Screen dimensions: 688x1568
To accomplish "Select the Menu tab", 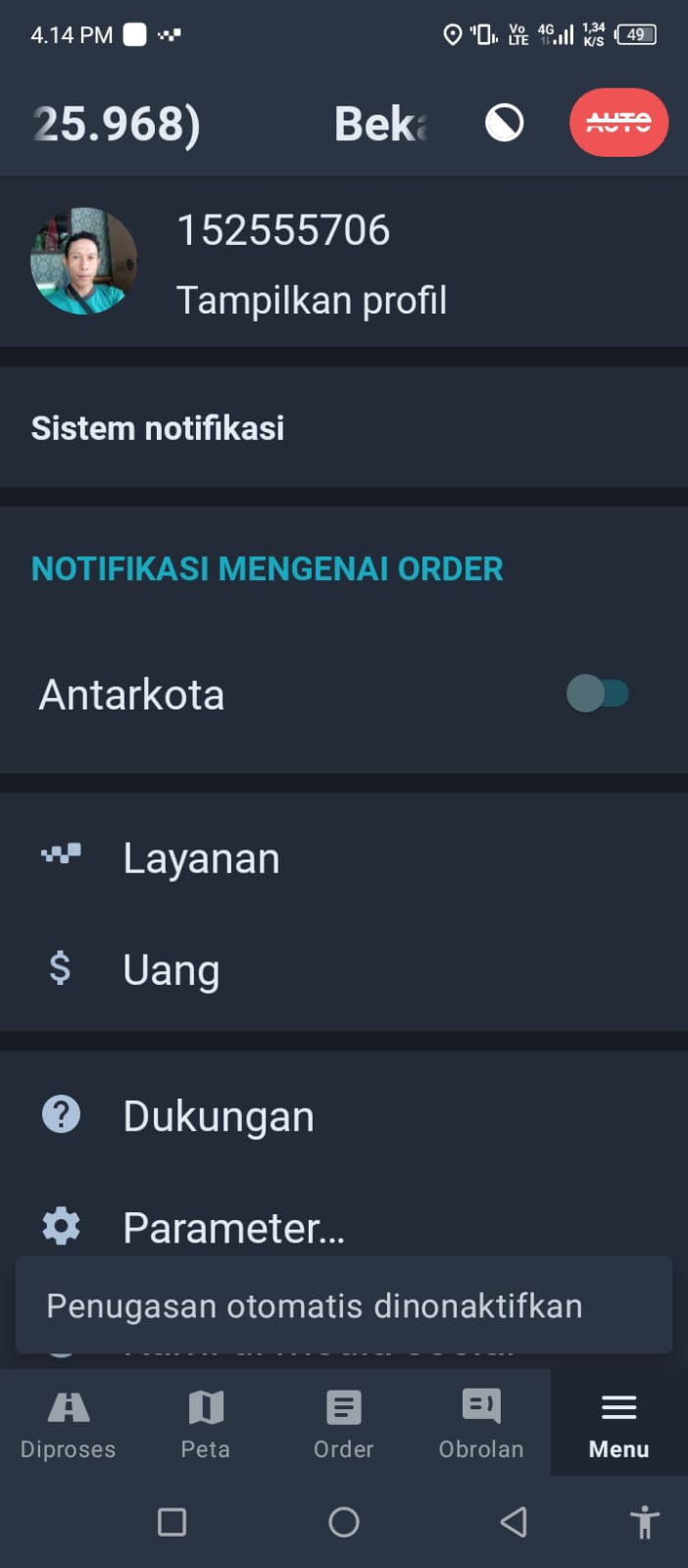I will point(618,1423).
